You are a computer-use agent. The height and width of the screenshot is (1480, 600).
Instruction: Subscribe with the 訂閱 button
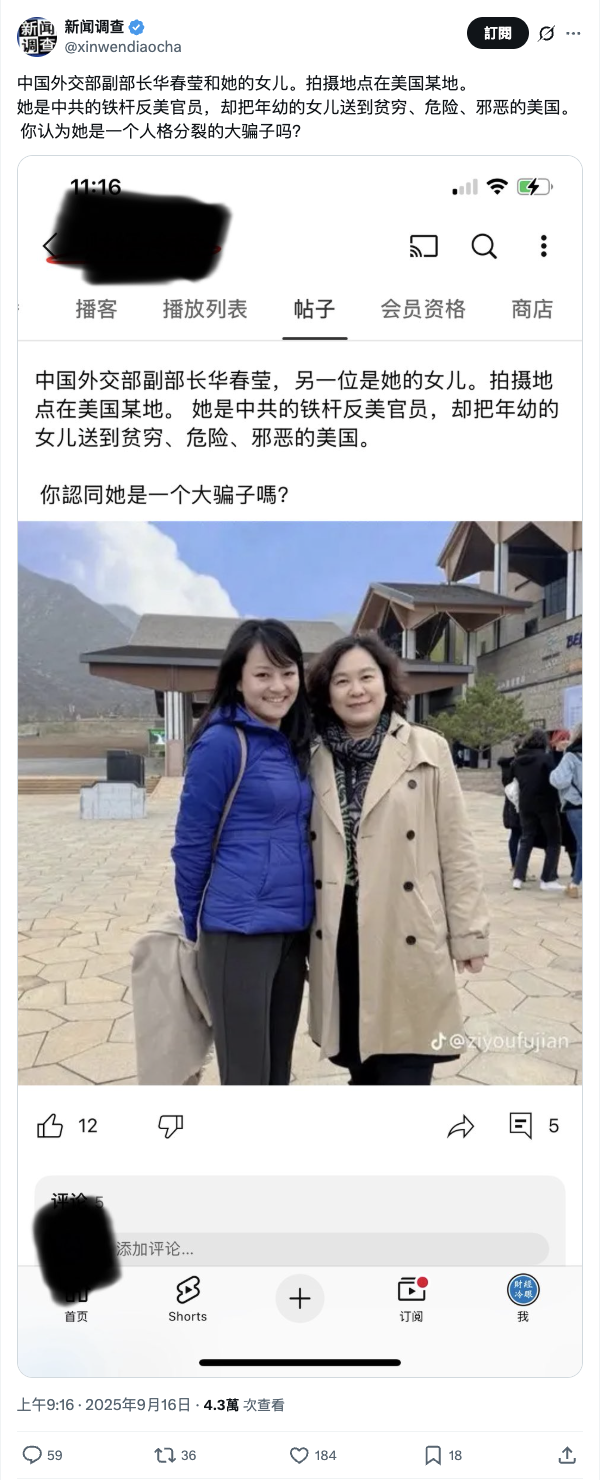point(497,33)
